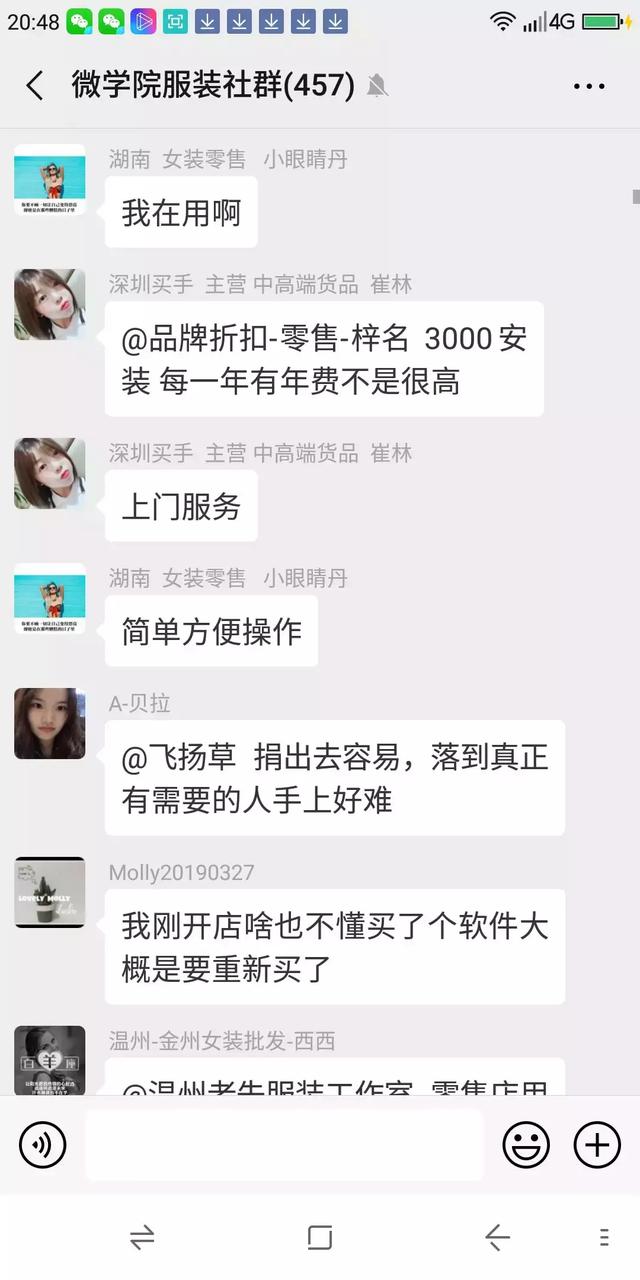
Task: Focus the message text field
Action: [284, 1144]
